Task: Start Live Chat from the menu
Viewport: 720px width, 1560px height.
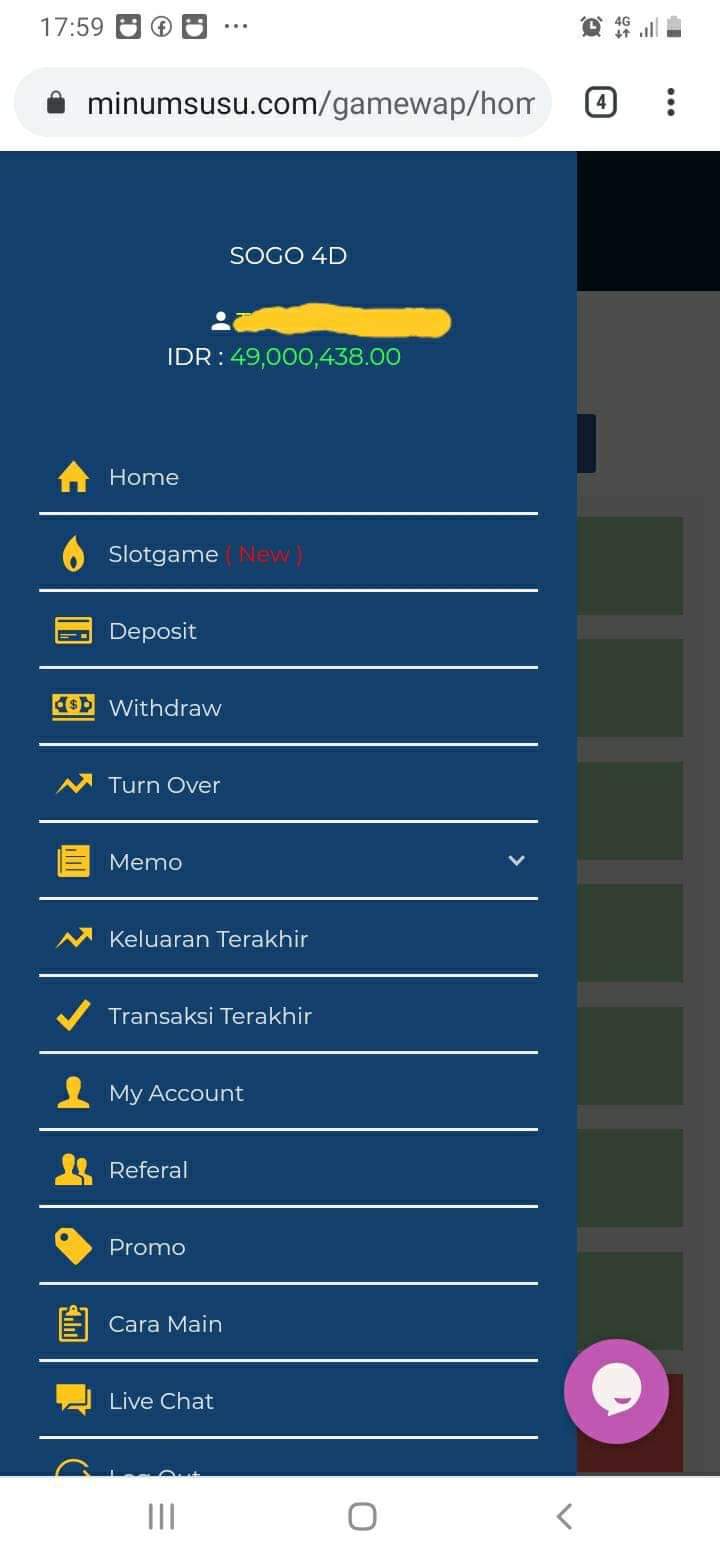Action: pyautogui.click(x=161, y=1401)
